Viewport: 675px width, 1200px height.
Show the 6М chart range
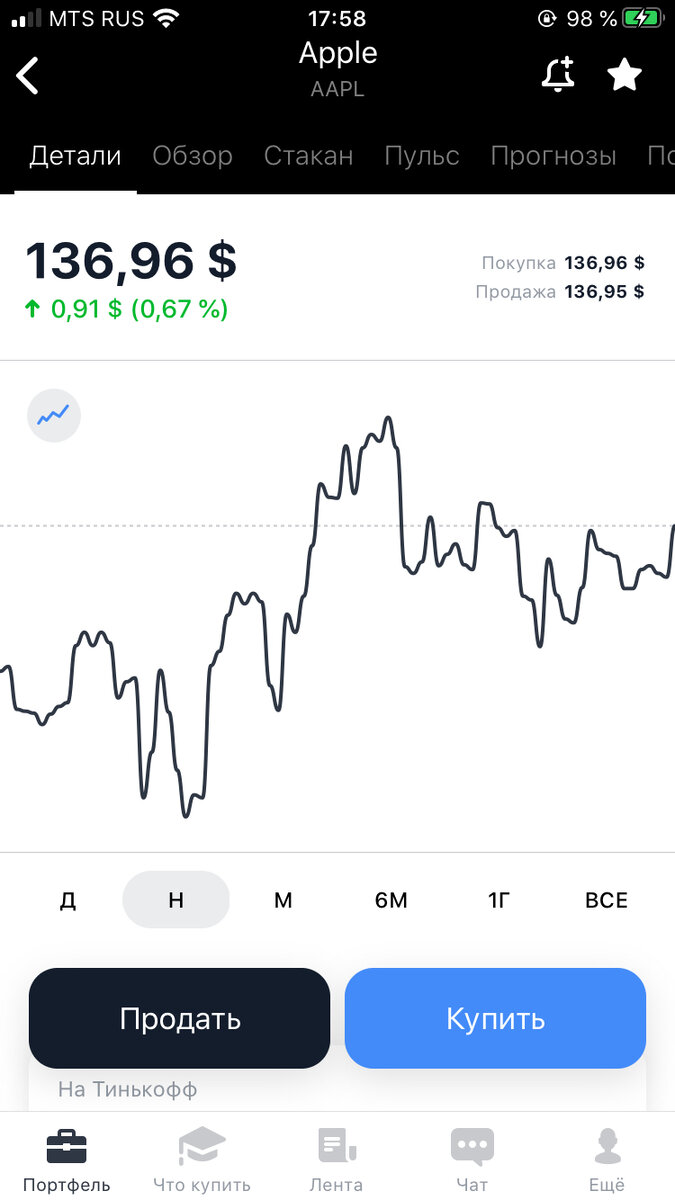click(x=391, y=900)
